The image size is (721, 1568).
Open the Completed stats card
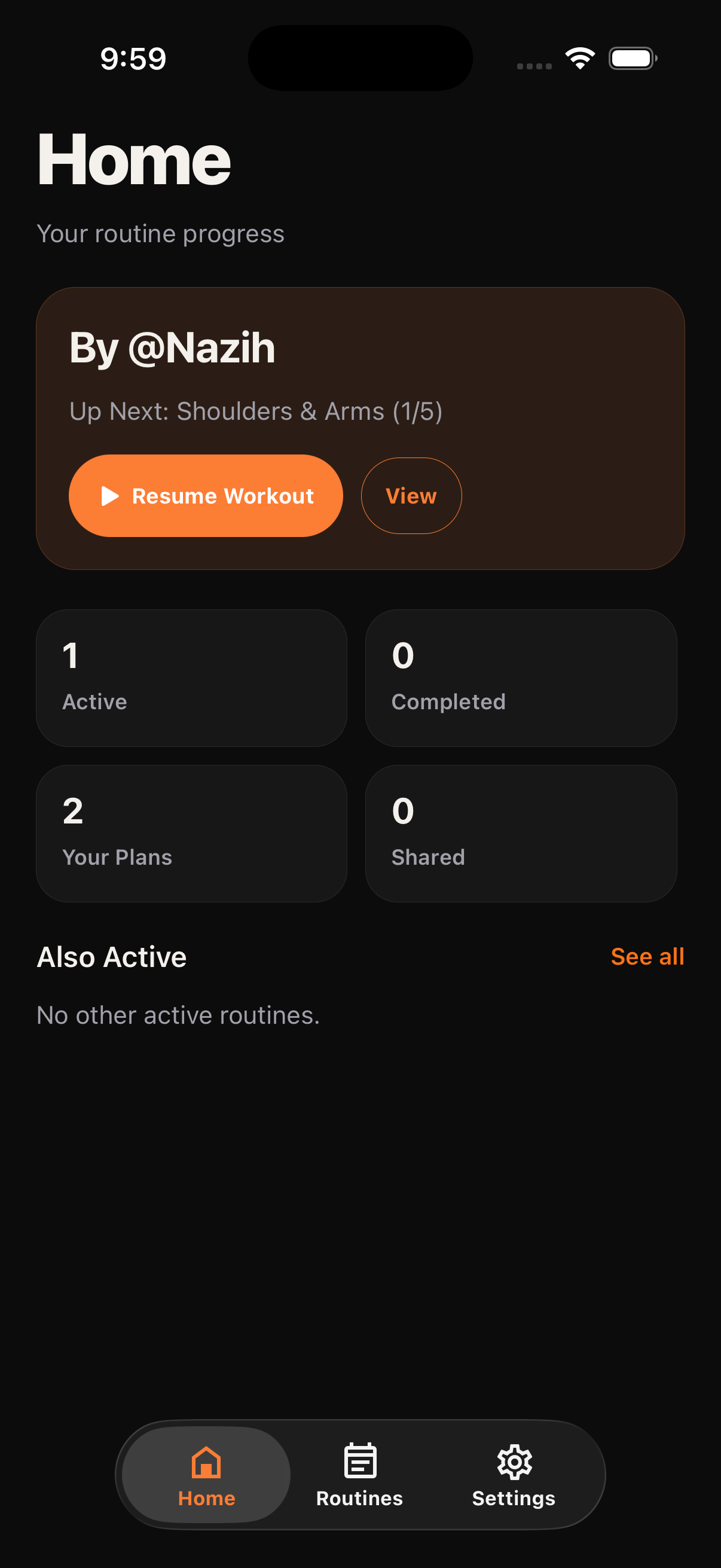pyautogui.click(x=521, y=676)
